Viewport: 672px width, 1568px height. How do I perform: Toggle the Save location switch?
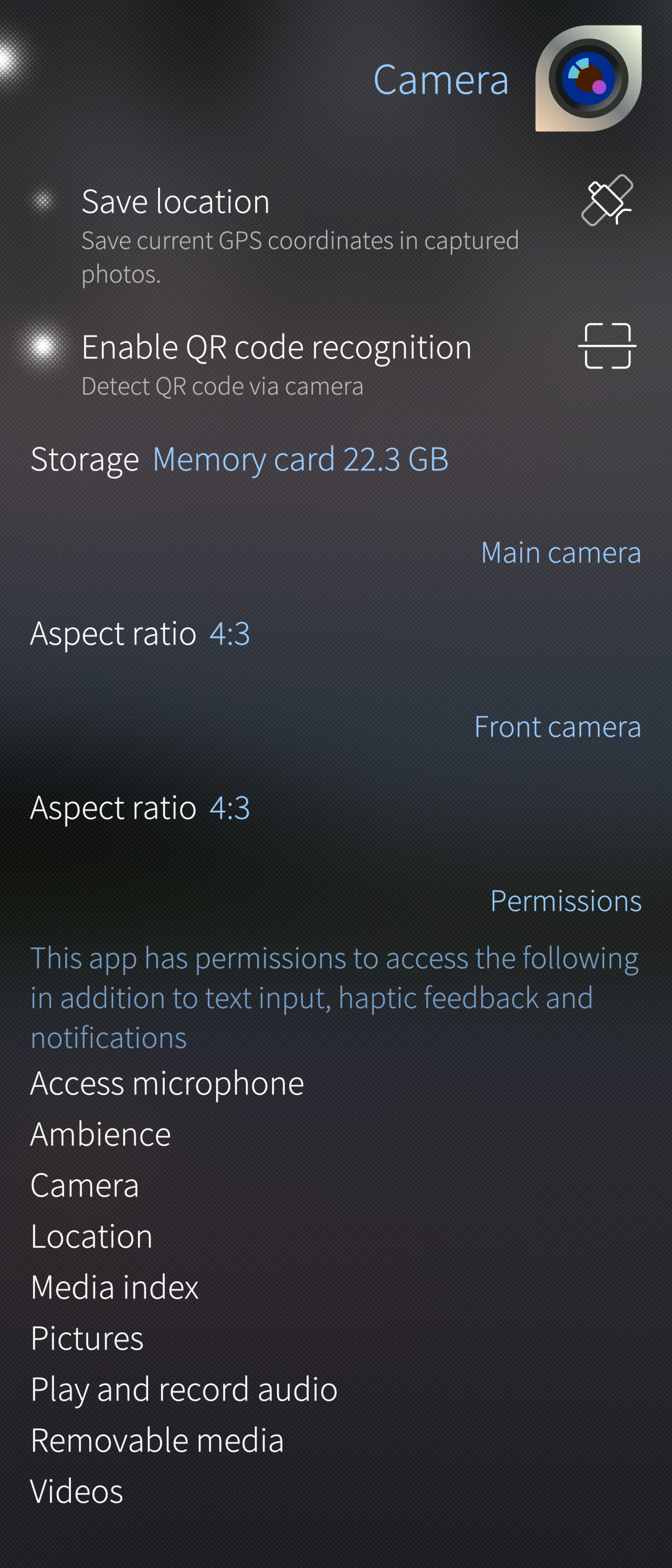click(44, 201)
